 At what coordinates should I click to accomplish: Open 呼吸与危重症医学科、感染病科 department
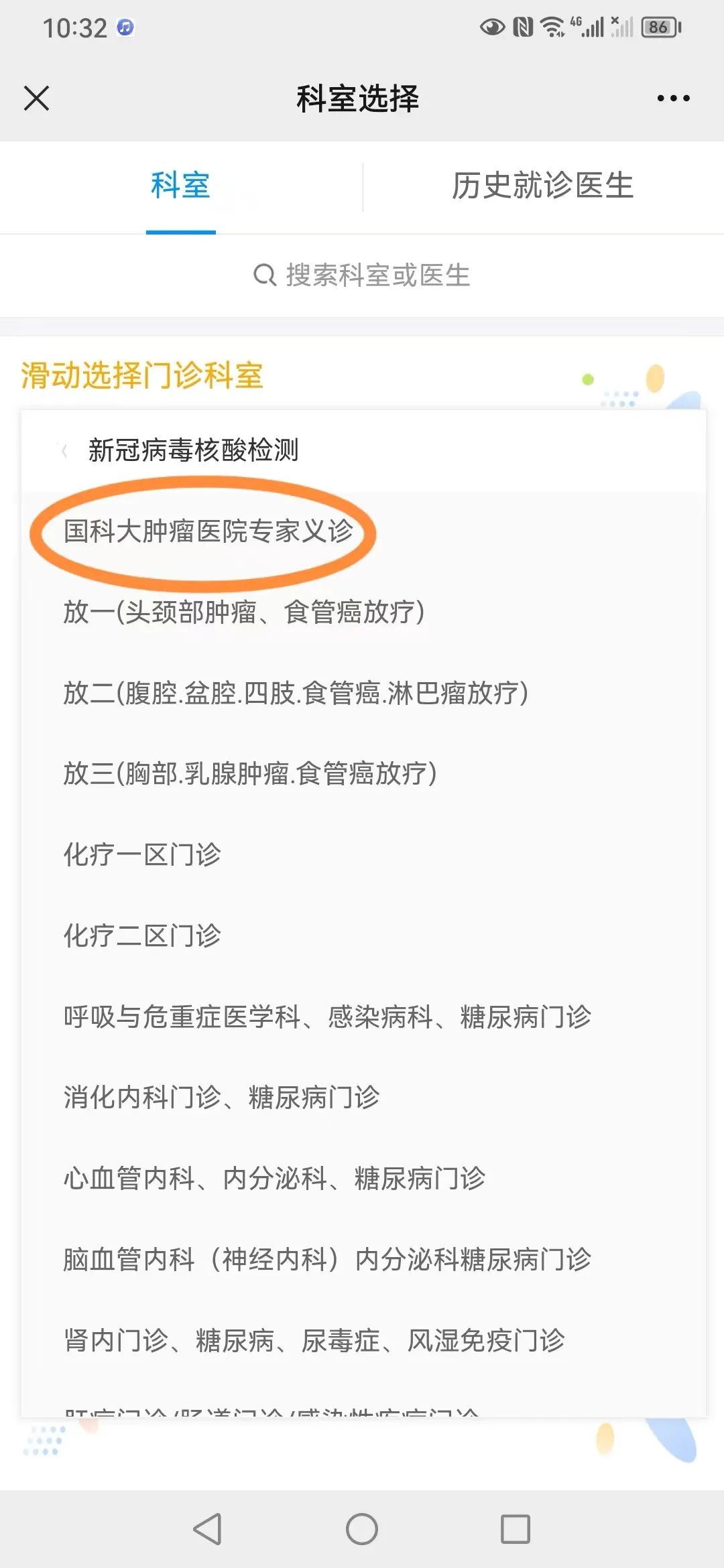(x=327, y=1017)
